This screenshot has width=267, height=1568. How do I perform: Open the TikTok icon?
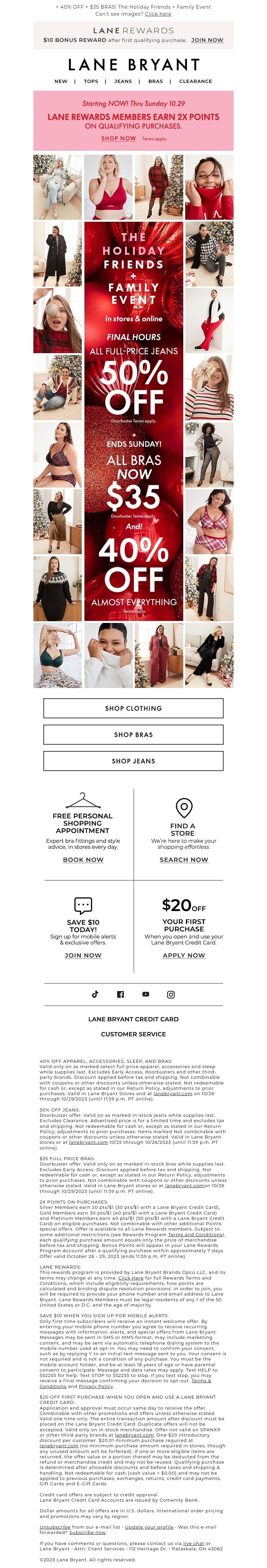coord(95,994)
